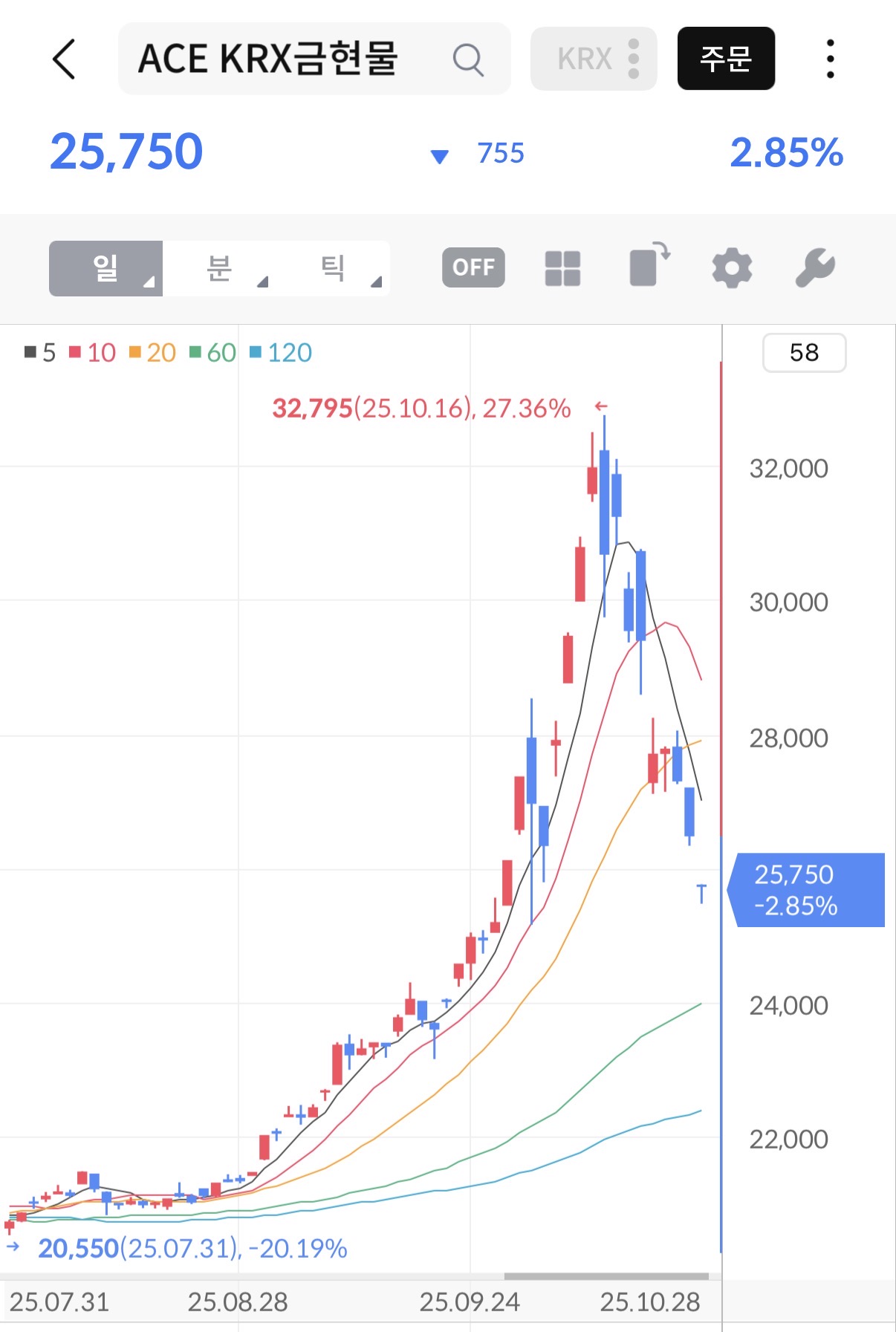Rotate the chart to landscape

pos(648,266)
